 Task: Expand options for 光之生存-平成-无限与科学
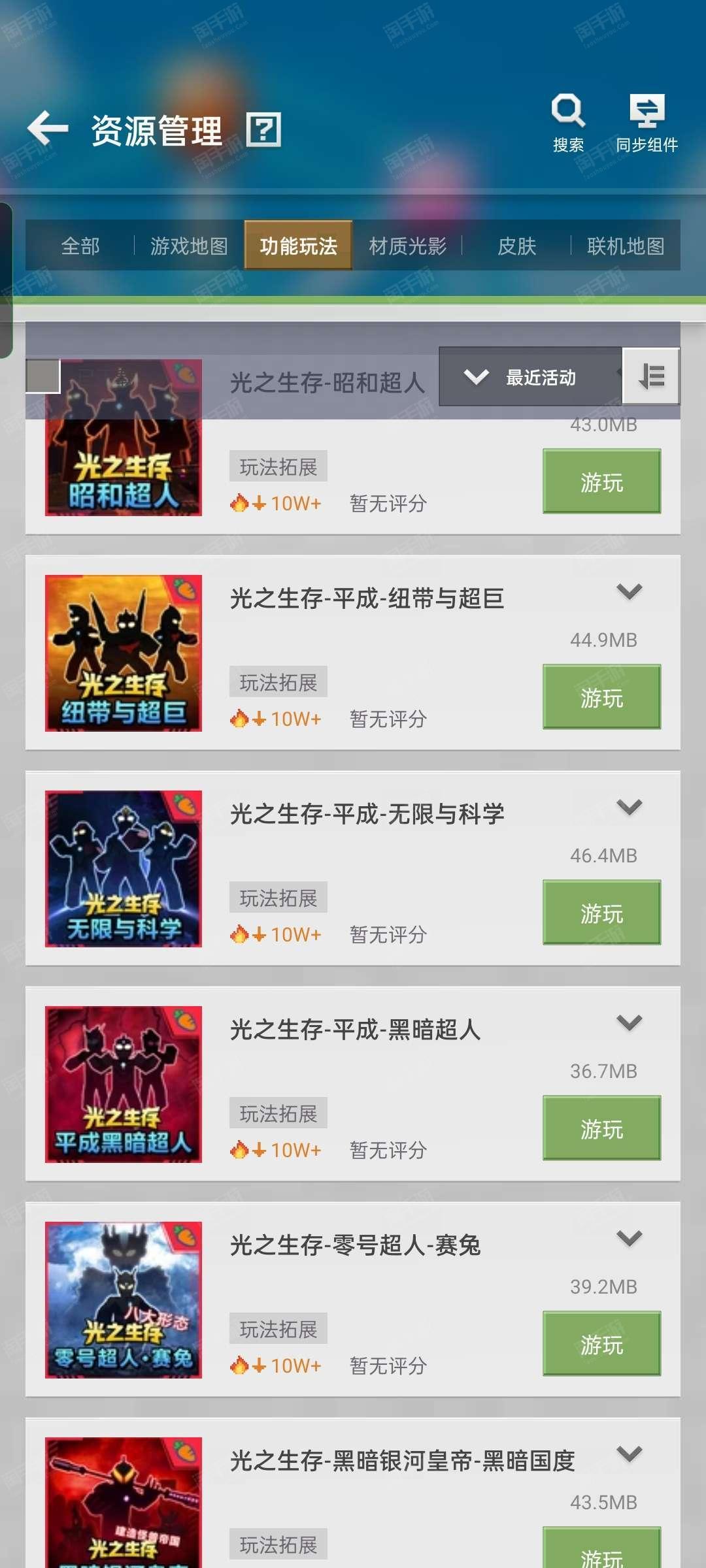click(629, 808)
